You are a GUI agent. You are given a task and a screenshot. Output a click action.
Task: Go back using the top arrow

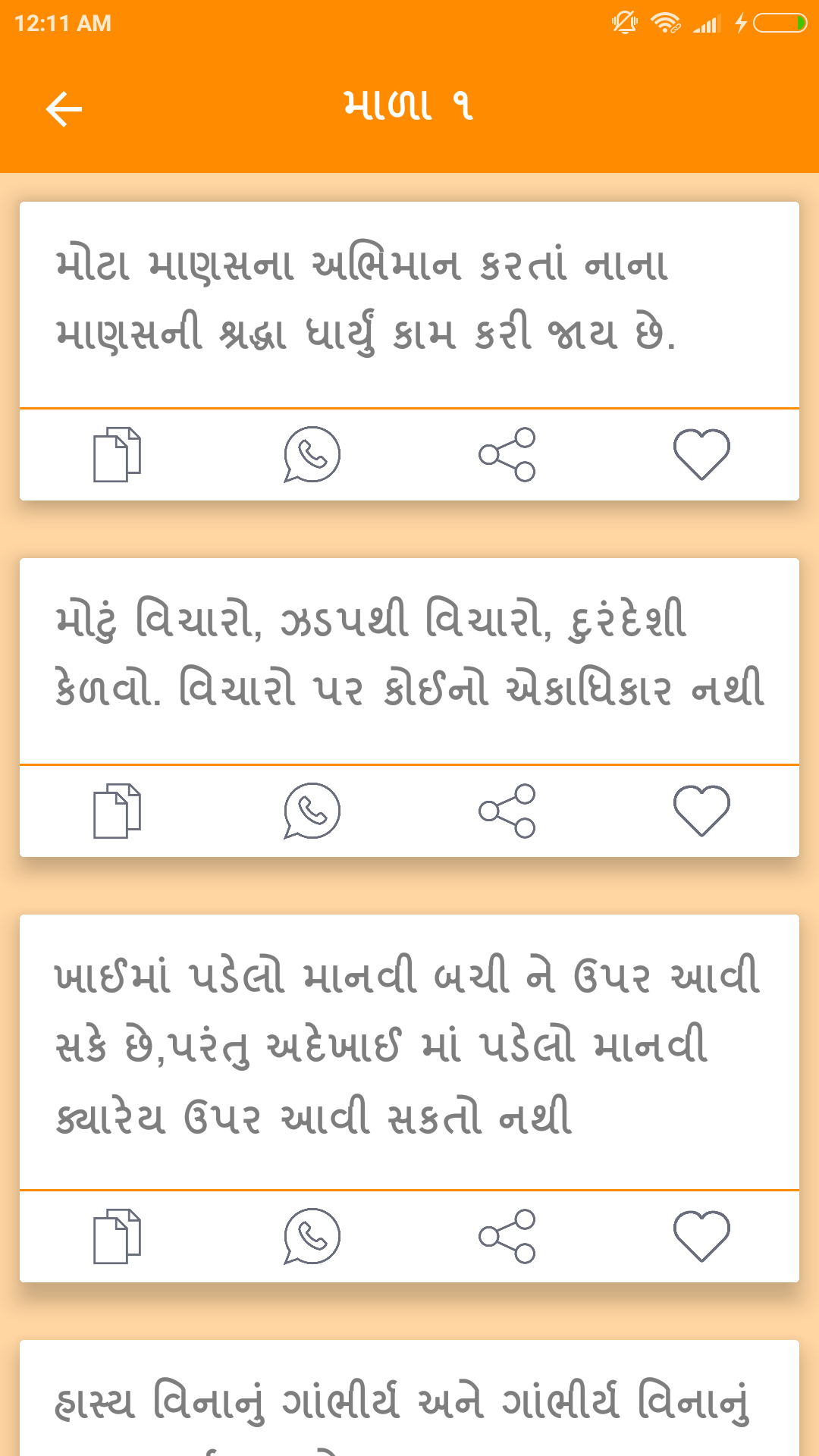point(64,108)
